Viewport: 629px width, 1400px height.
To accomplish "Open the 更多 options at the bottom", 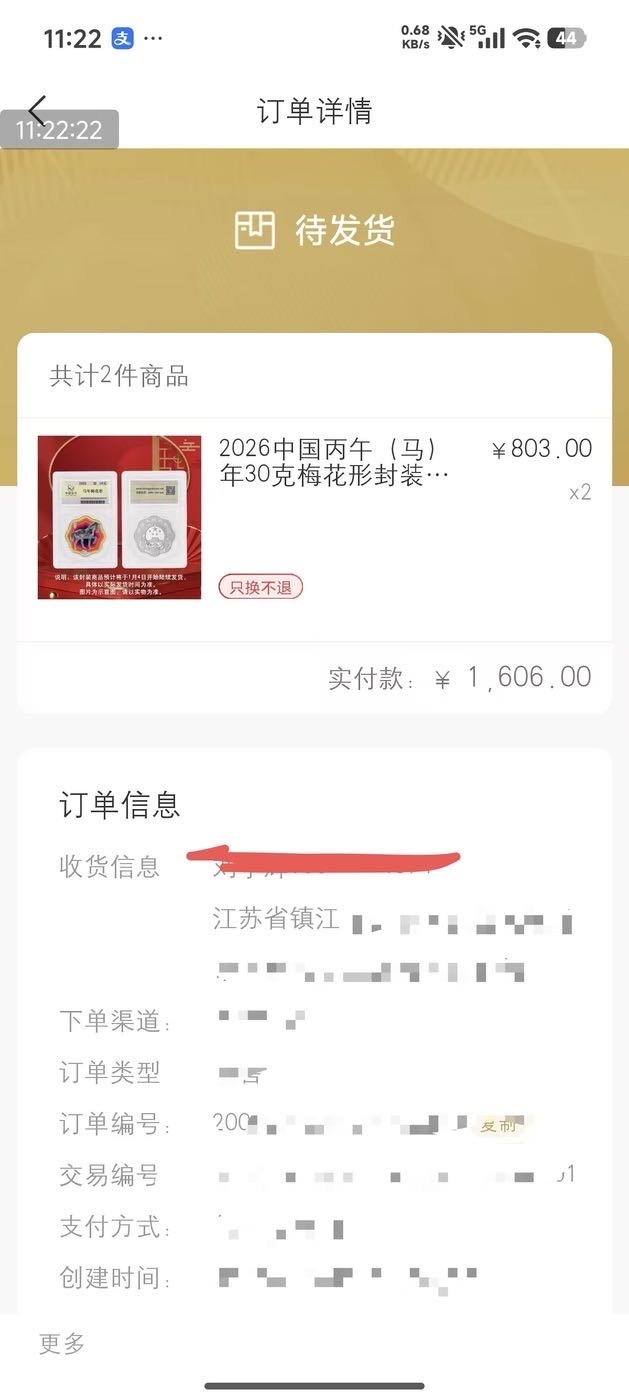I will point(62,1344).
